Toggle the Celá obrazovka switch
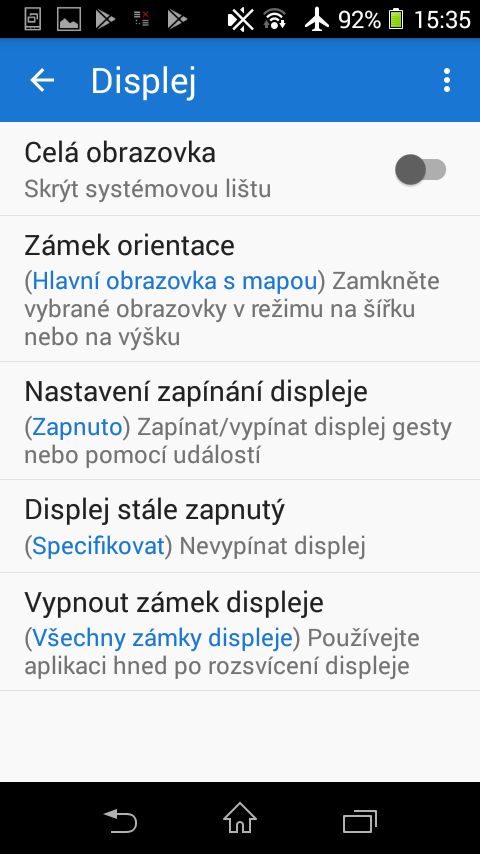Screen dimensions: 480x854 pyautogui.click(x=421, y=169)
